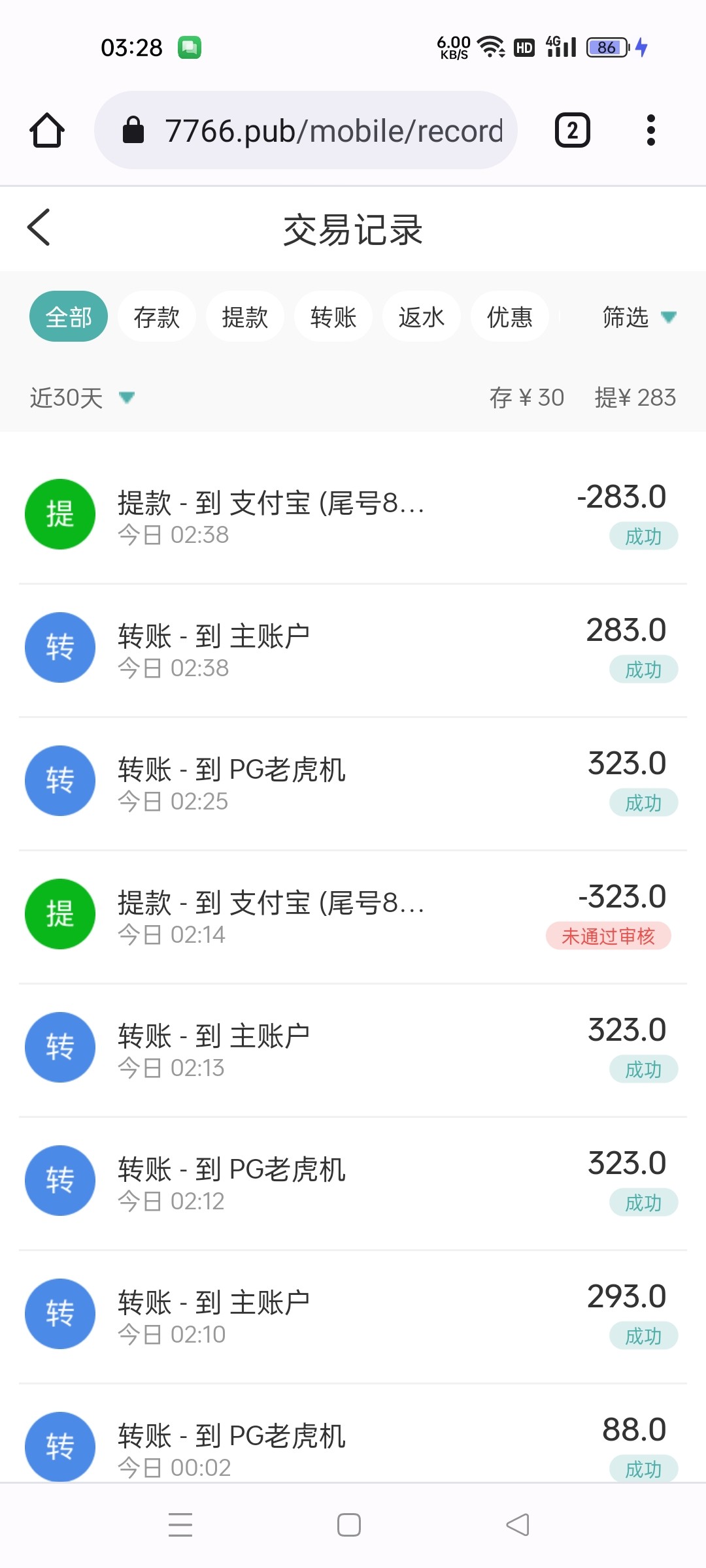This screenshot has width=706, height=1568.
Task: Open the 283.0 转账到主账户 record
Action: tap(353, 649)
